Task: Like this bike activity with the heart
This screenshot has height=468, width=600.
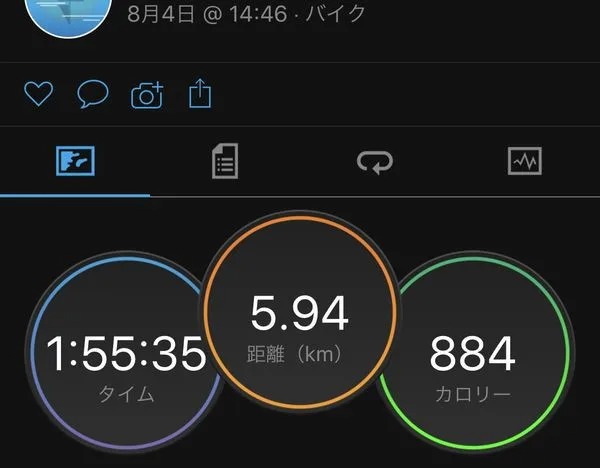Action: coord(37,95)
